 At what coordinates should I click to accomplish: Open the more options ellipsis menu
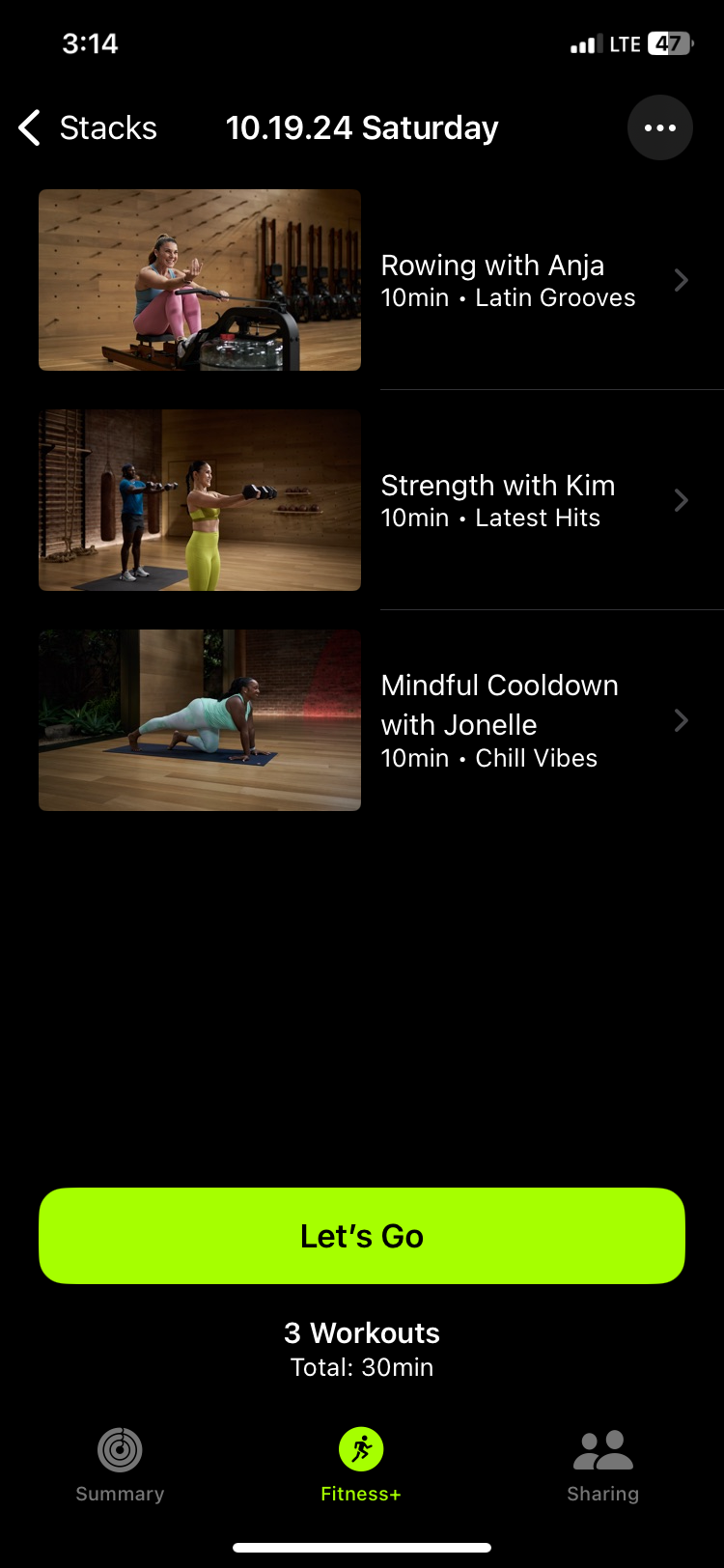pos(660,127)
